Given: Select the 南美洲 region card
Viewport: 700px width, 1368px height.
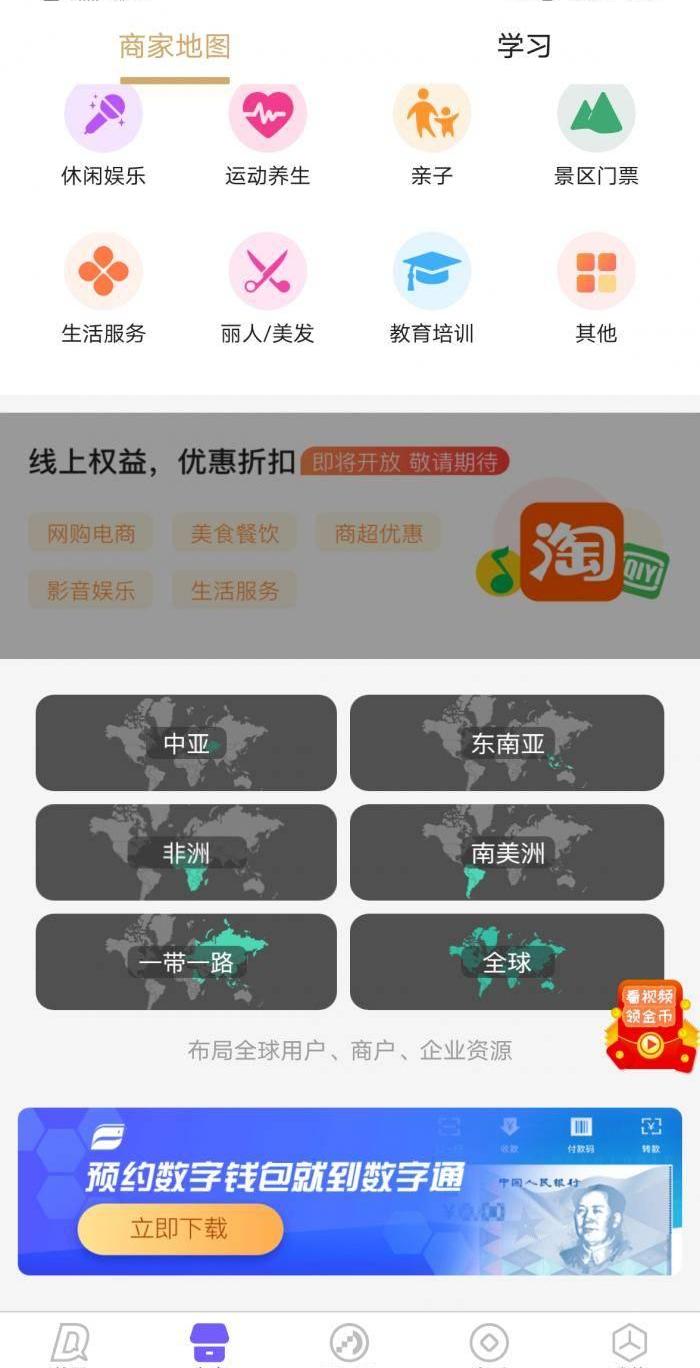Looking at the screenshot, I should tap(507, 852).
